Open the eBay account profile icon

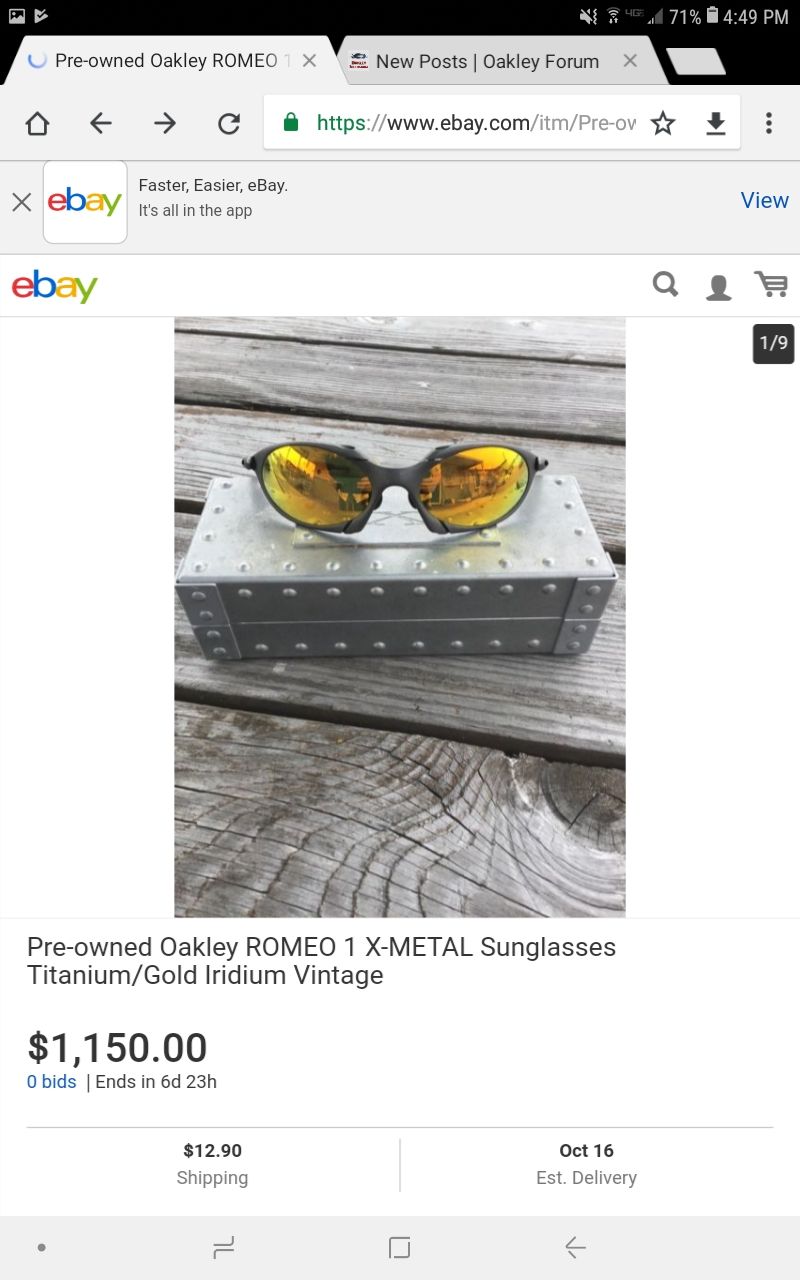point(718,286)
